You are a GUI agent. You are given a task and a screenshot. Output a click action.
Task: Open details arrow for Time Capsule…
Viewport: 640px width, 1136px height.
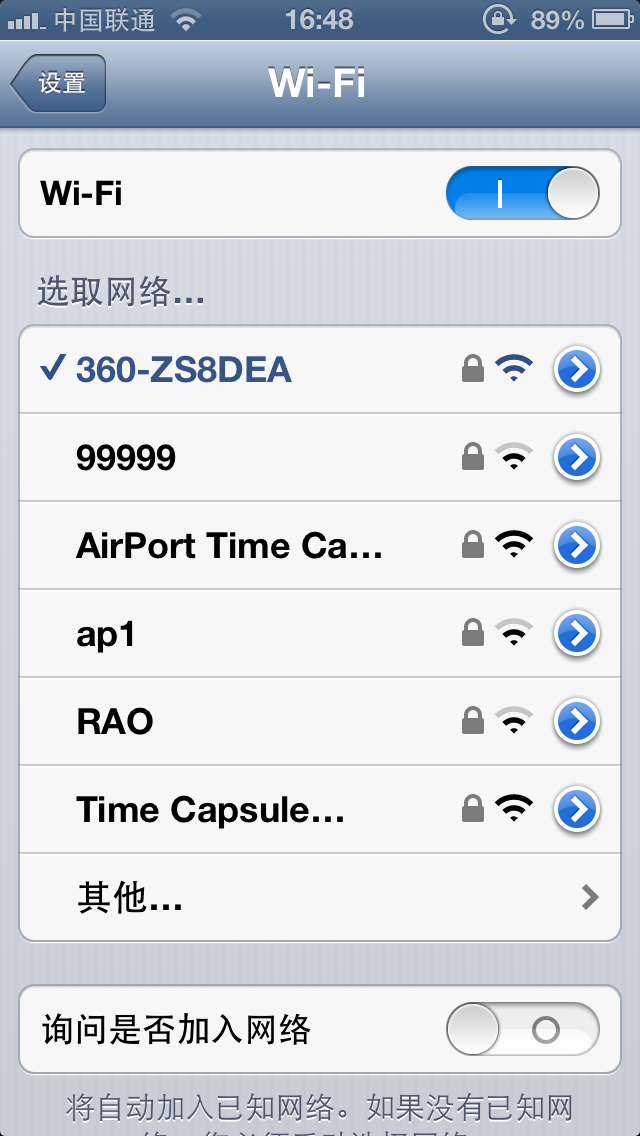coord(577,810)
